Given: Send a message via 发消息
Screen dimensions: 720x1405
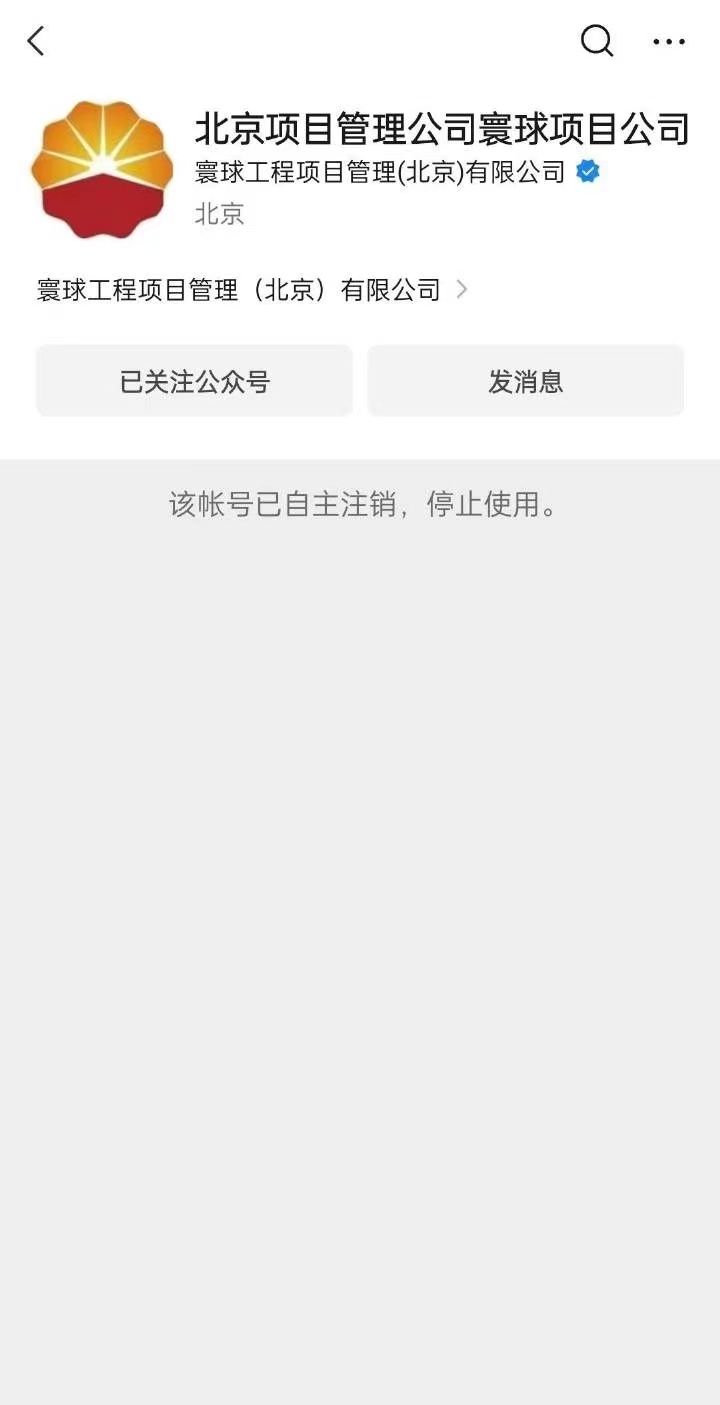Looking at the screenshot, I should pyautogui.click(x=525, y=381).
